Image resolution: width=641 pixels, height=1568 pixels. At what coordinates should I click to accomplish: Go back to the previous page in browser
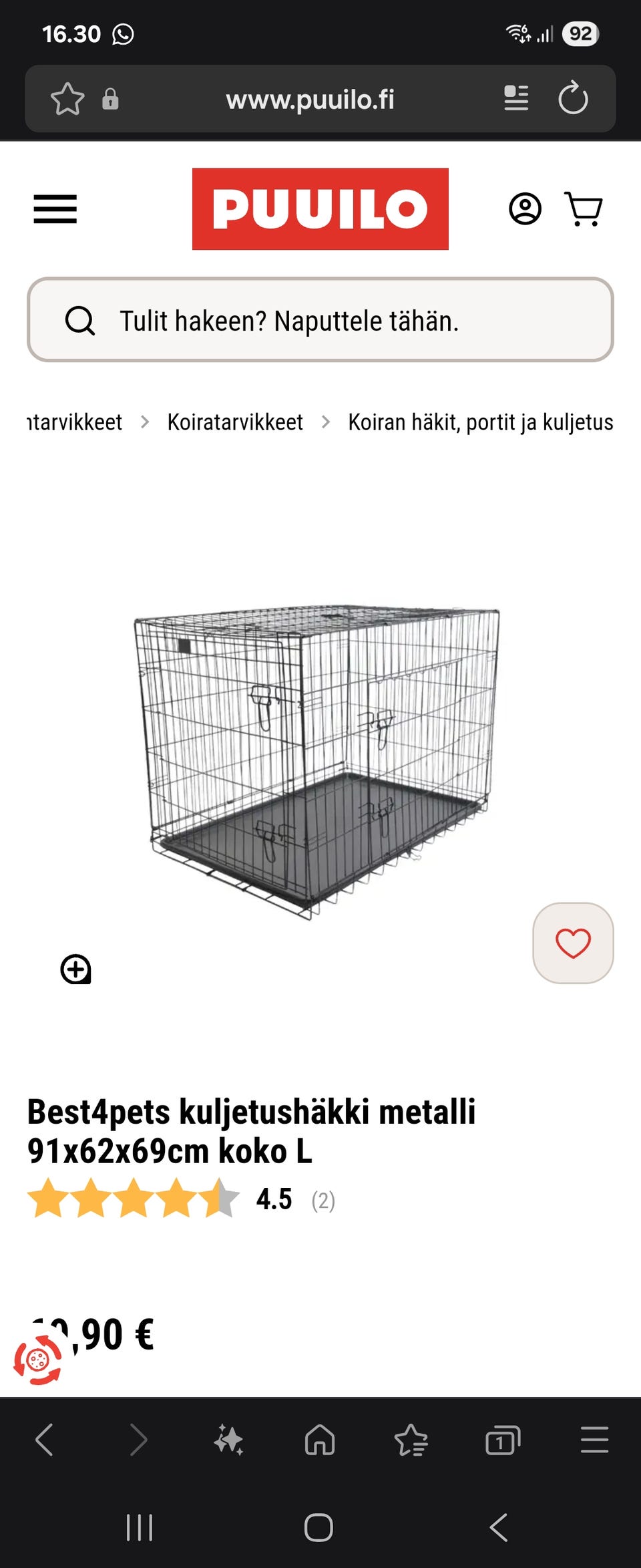45,1440
